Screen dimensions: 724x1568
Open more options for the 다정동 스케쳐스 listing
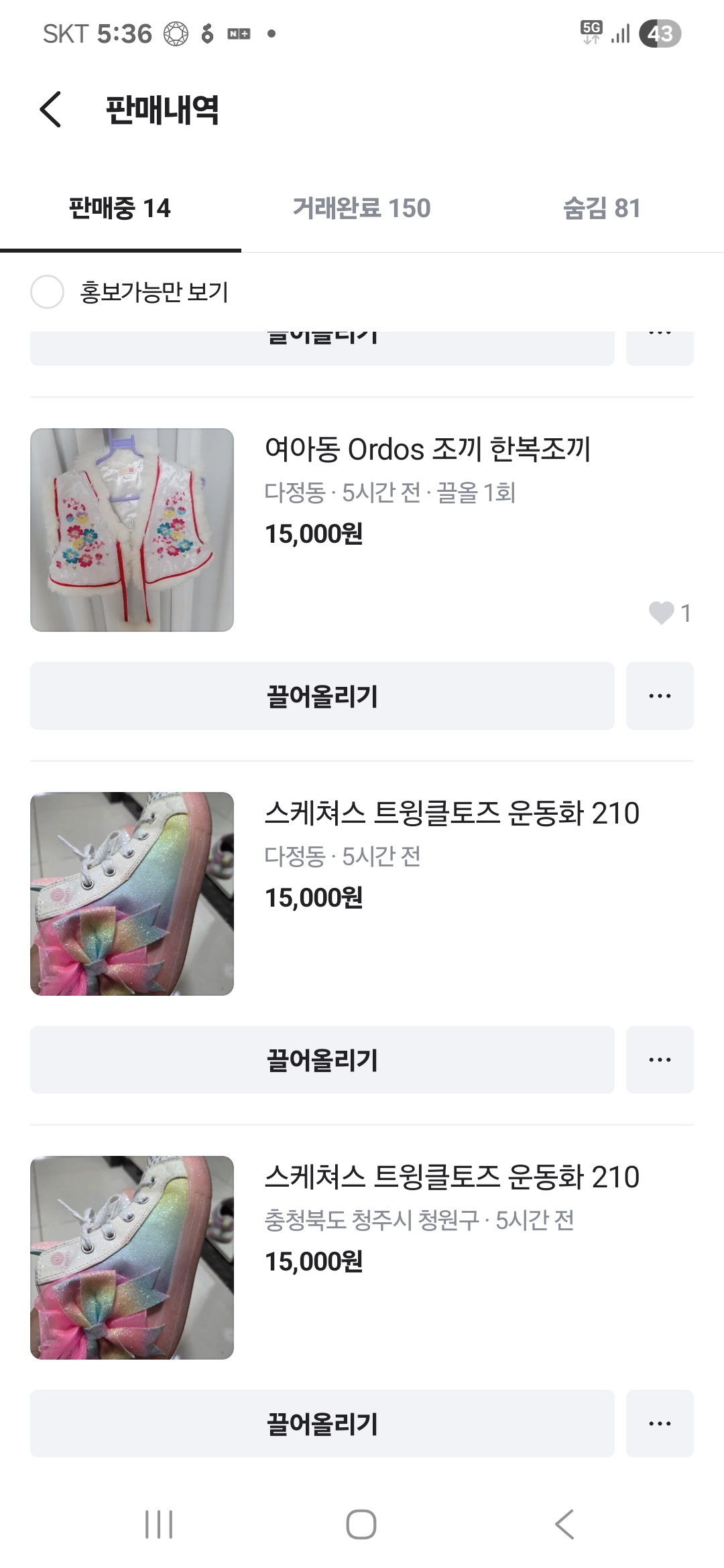point(660,1059)
